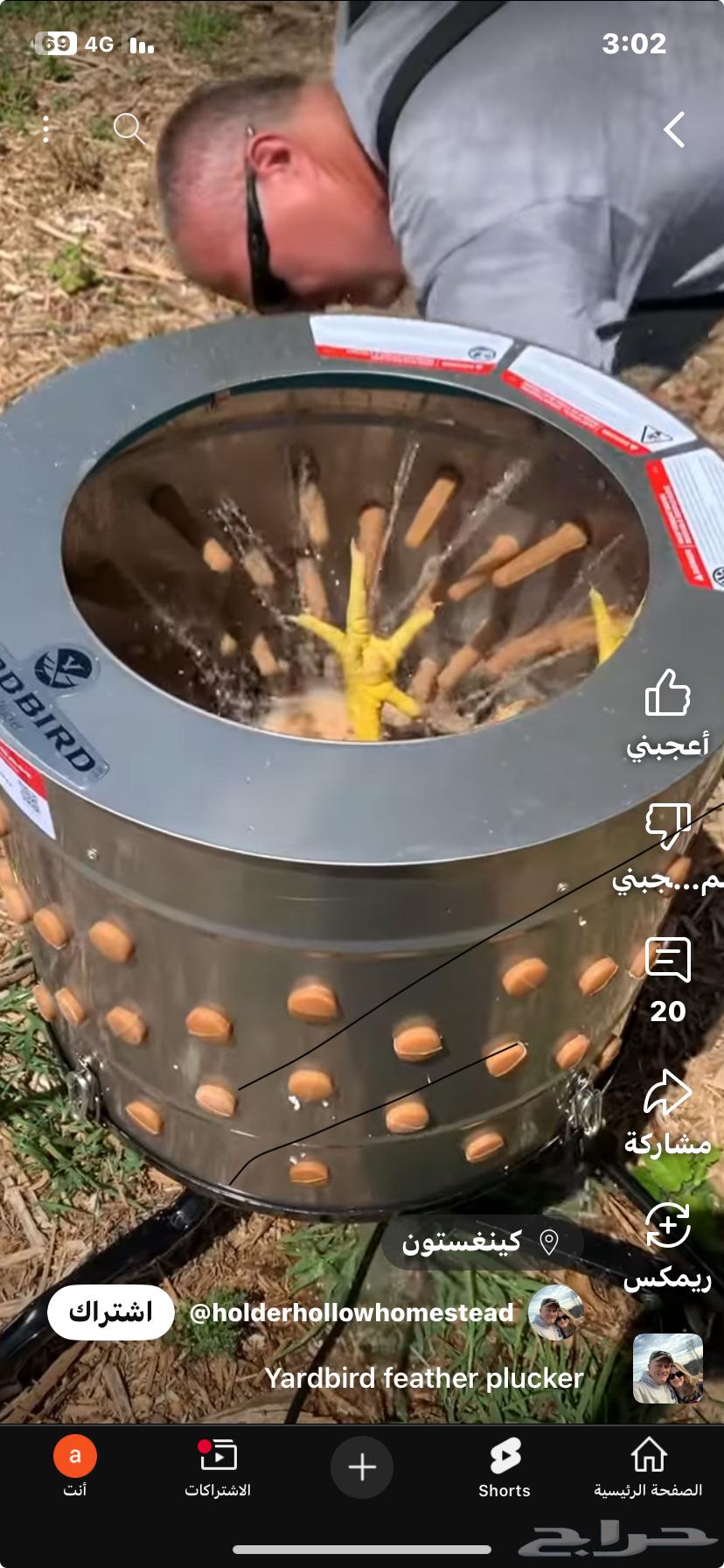Image resolution: width=724 pixels, height=1568 pixels.
Task: Switch to the الصفحة الرئيسية home tab
Action: 648,1468
